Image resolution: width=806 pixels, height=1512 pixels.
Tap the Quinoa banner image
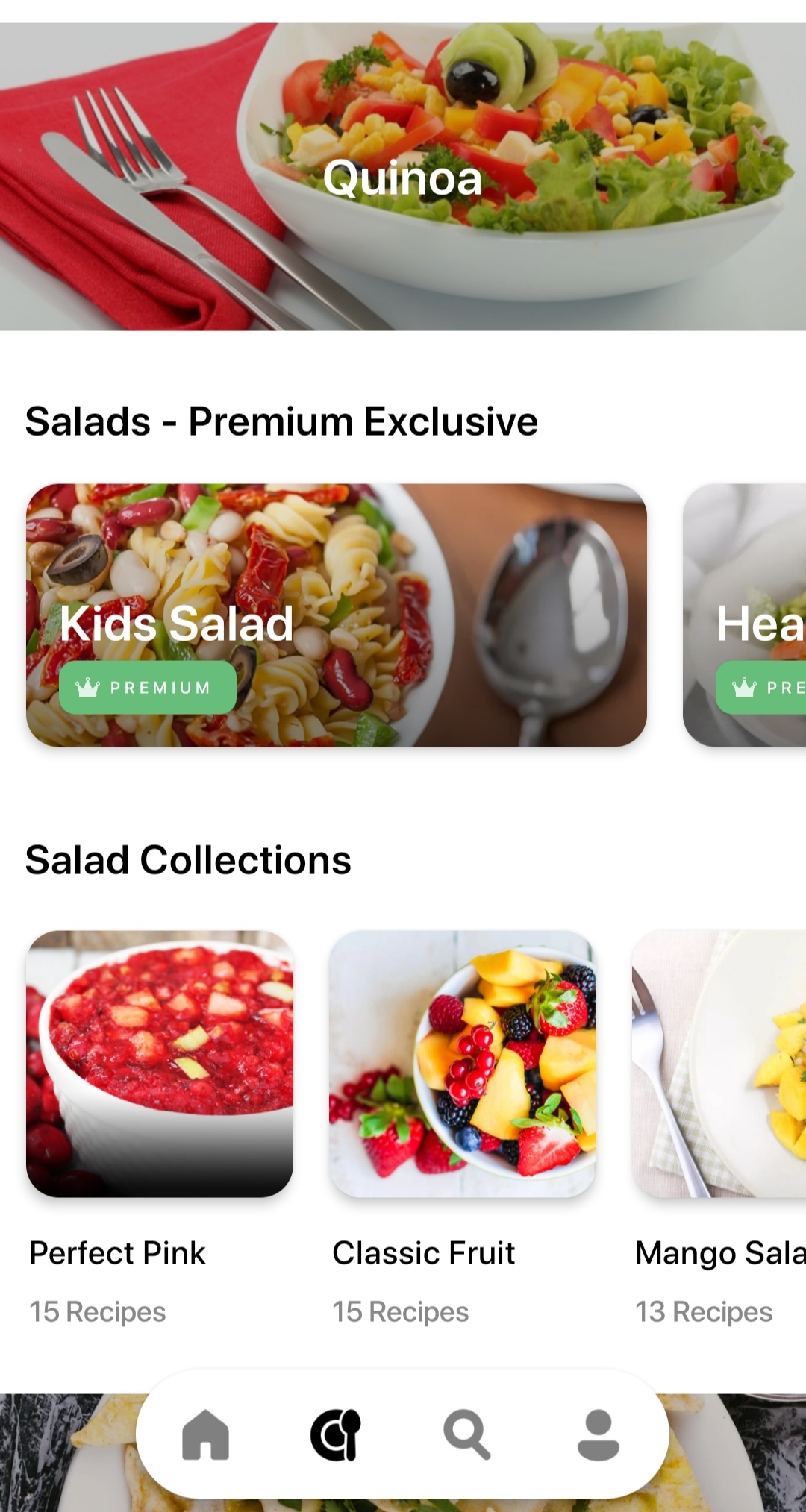tap(403, 164)
